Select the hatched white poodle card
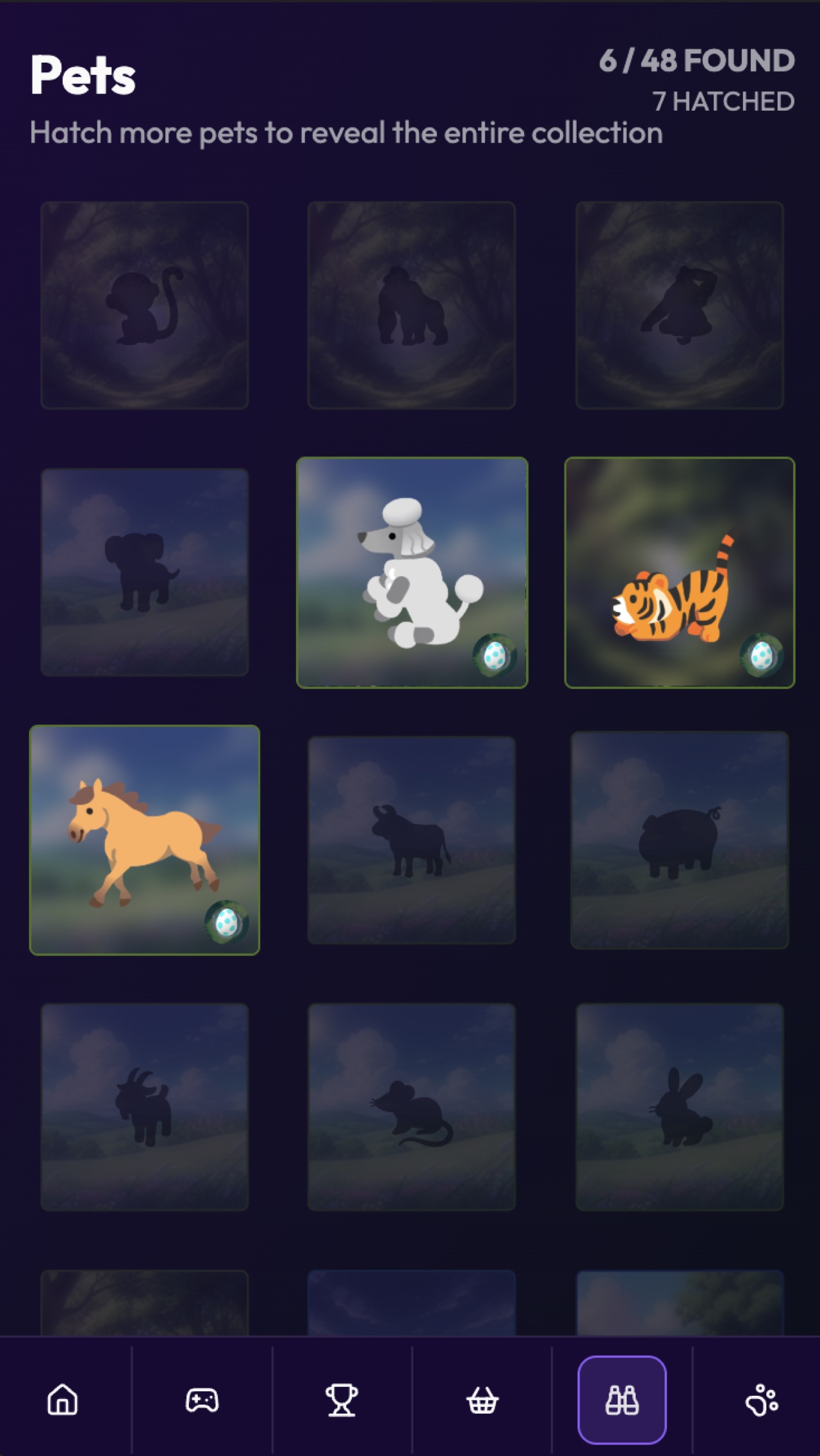 (412, 573)
